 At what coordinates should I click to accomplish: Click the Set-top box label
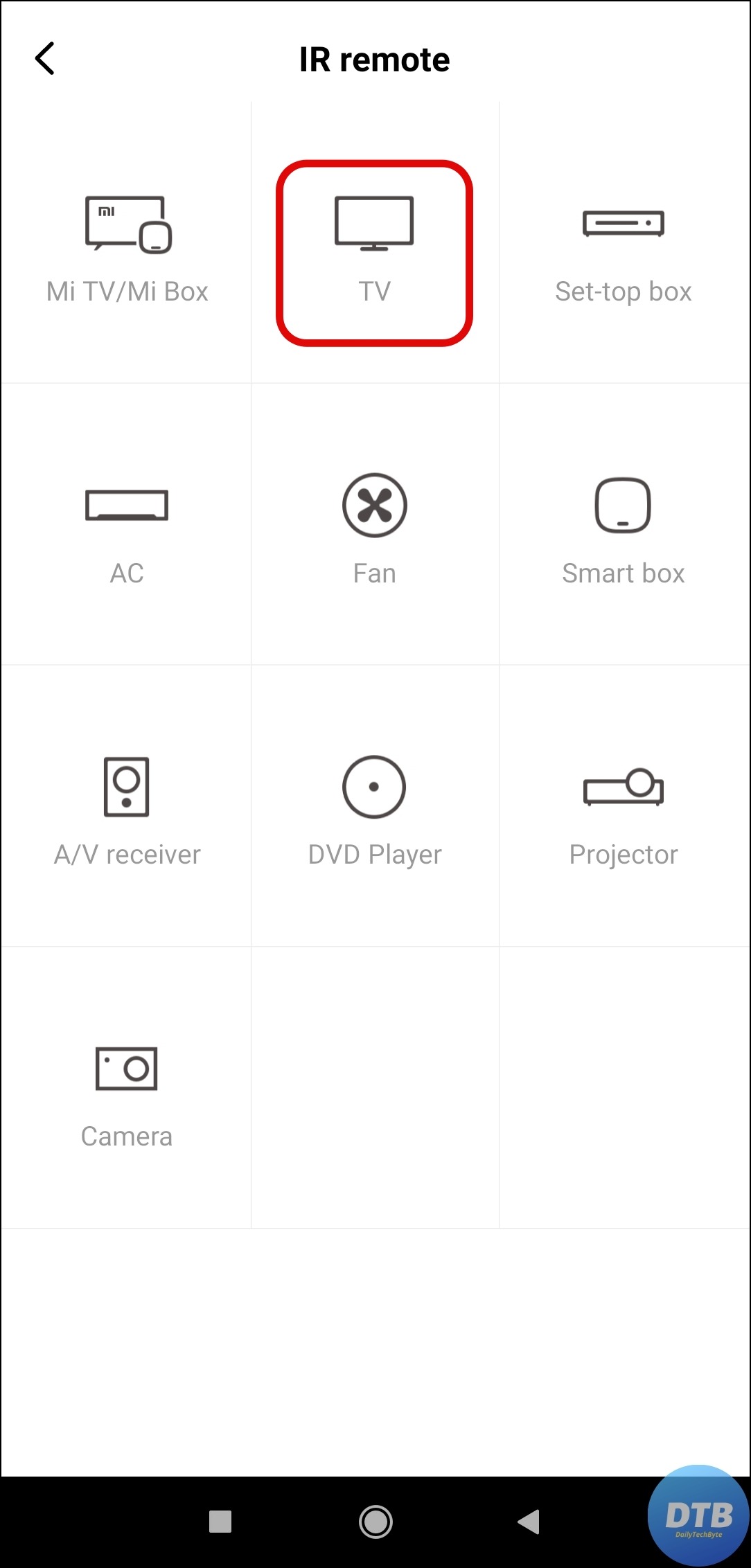[623, 292]
